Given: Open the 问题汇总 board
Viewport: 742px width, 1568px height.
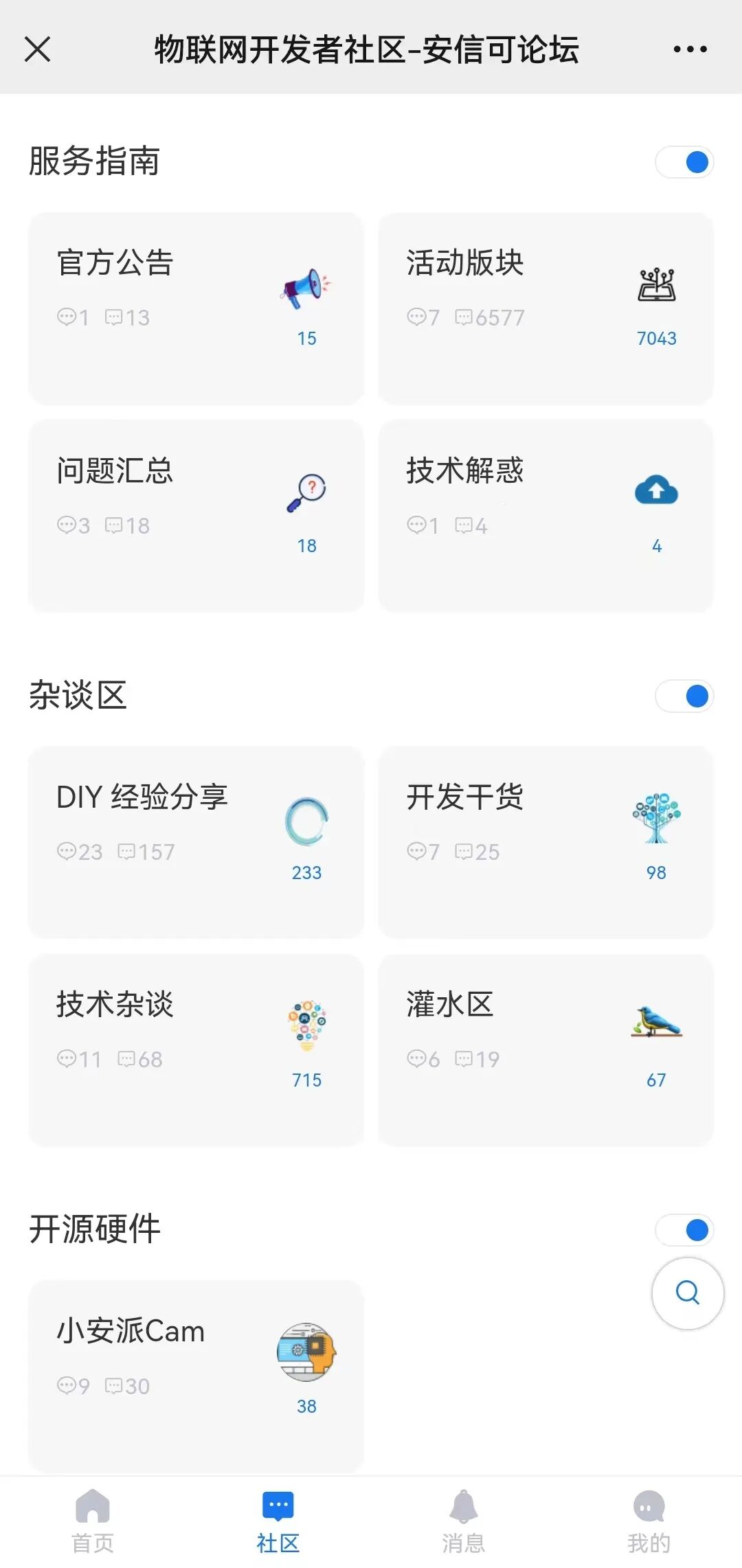Looking at the screenshot, I should [x=196, y=516].
